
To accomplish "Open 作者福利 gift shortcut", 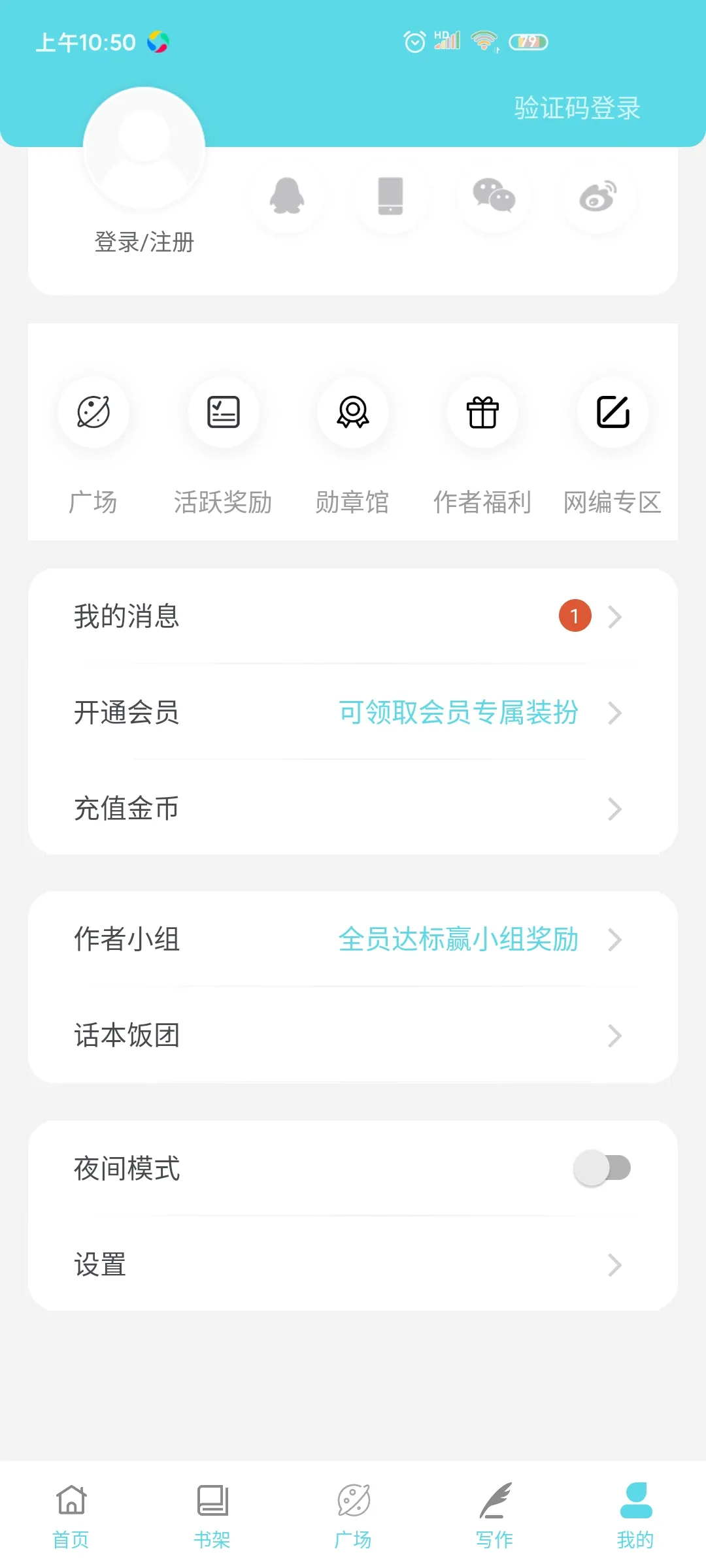I will coord(482,413).
